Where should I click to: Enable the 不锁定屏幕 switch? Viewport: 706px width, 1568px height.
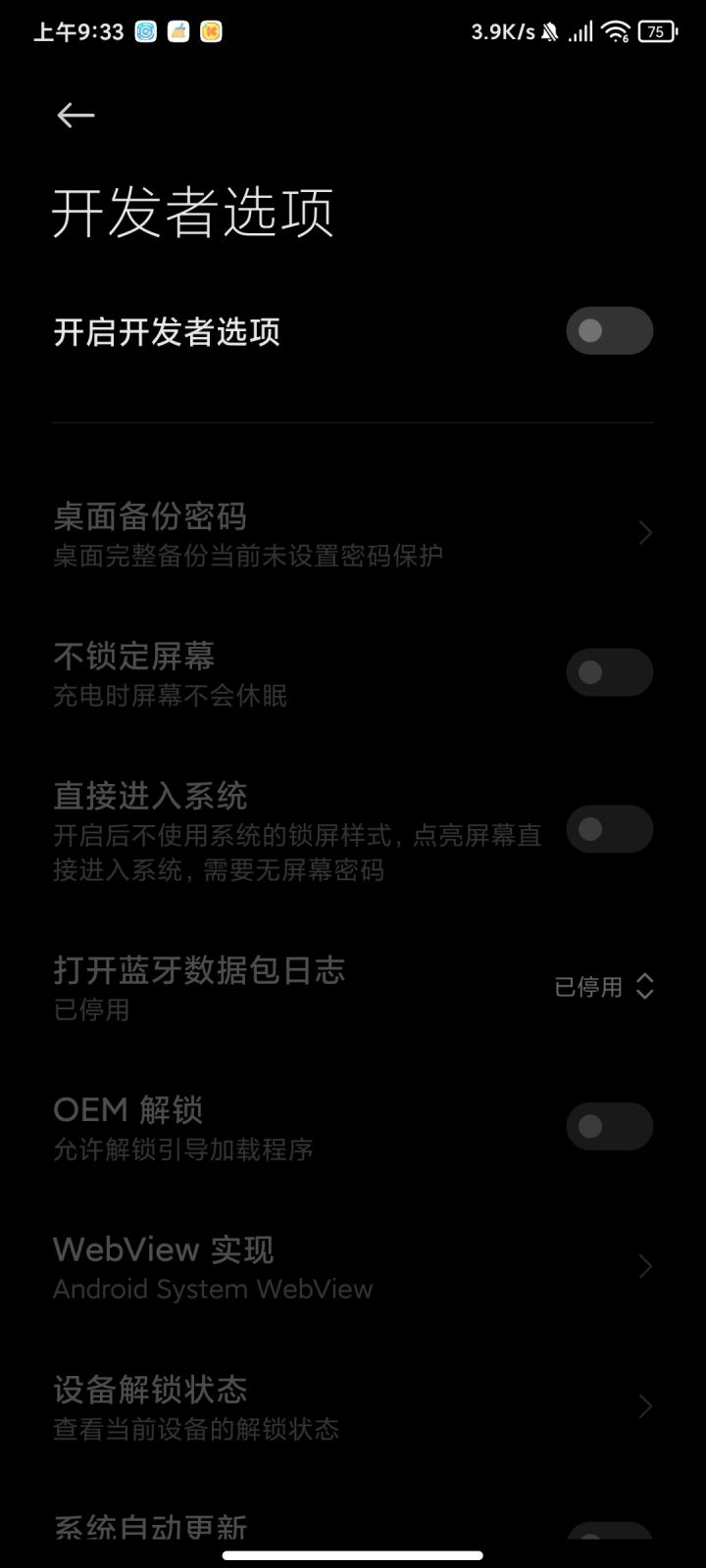(609, 672)
